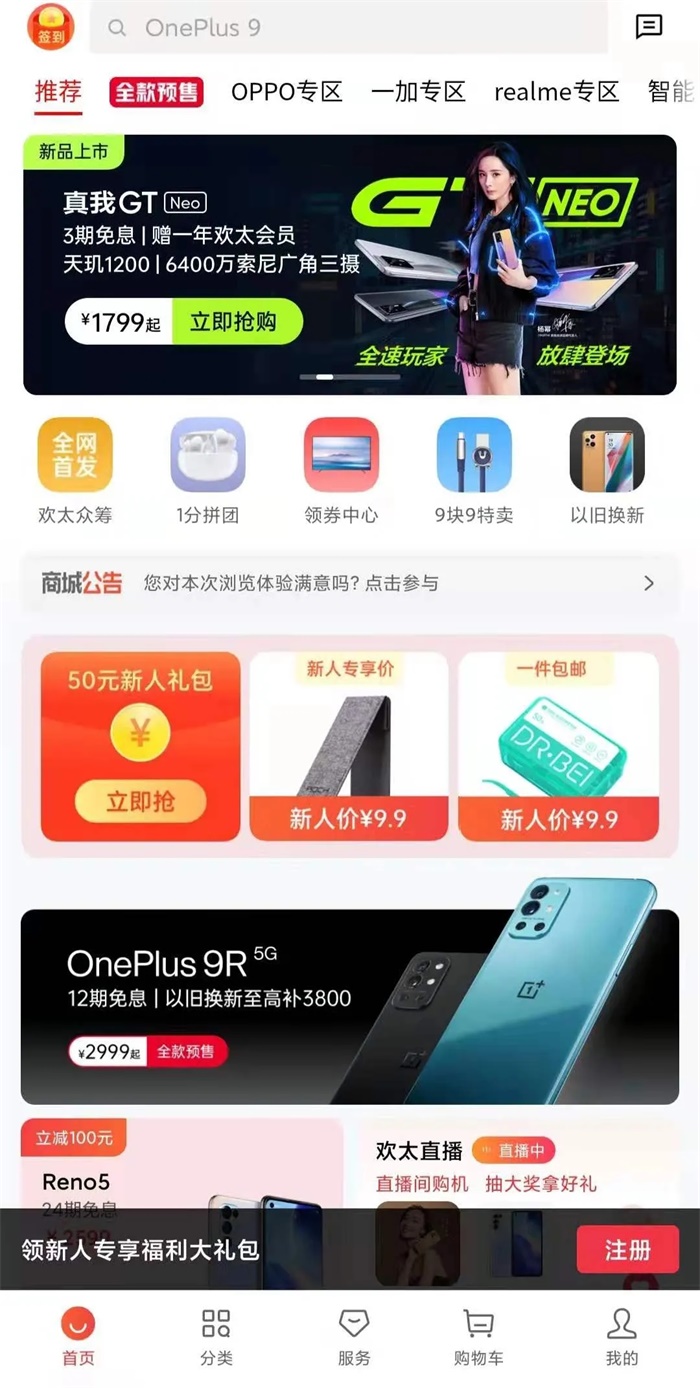This screenshot has height=1388, width=700.
Task: Switch to the 全款预售 tab
Action: [156, 92]
